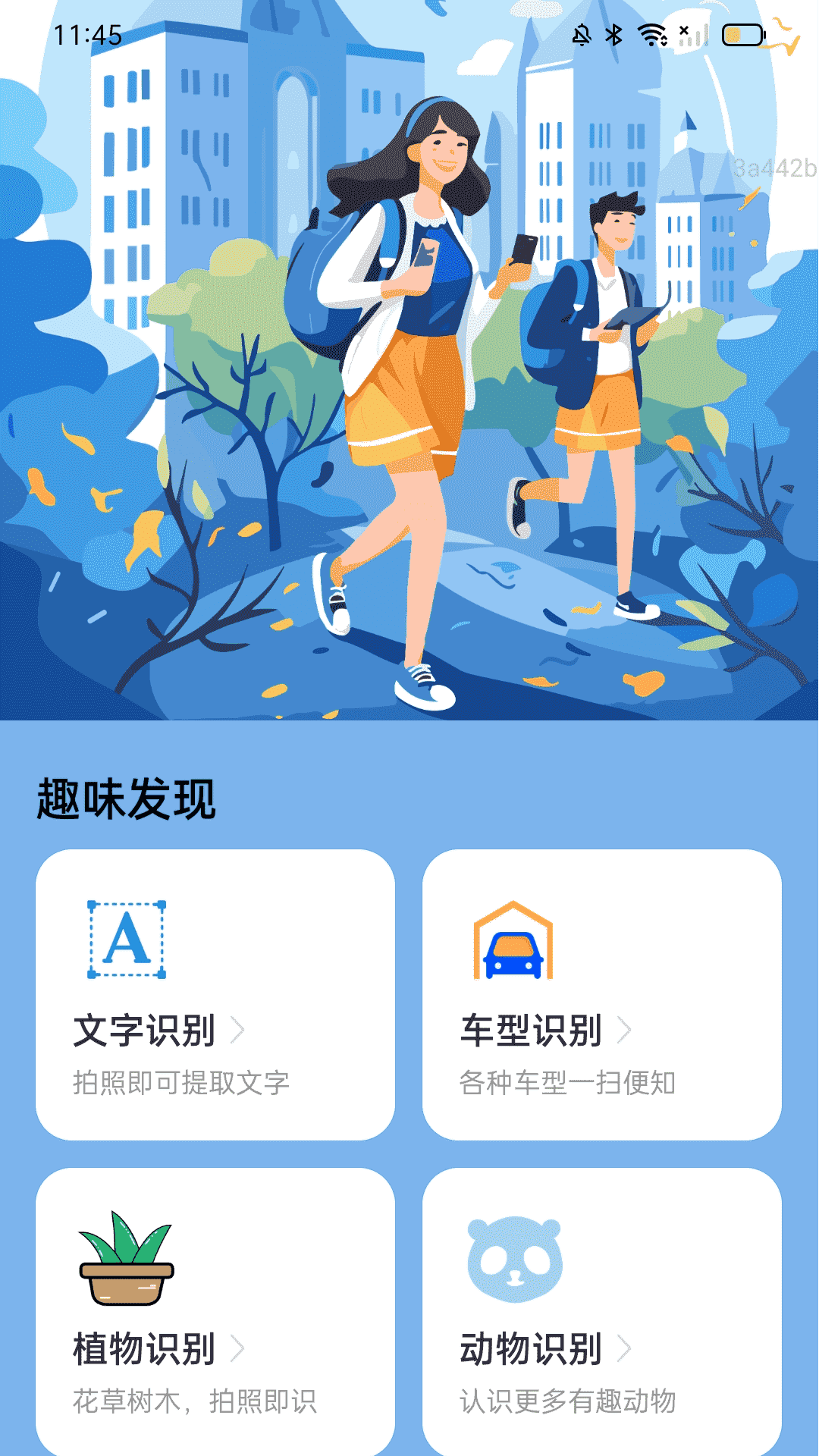Tap the muted notification bell icon

(581, 33)
